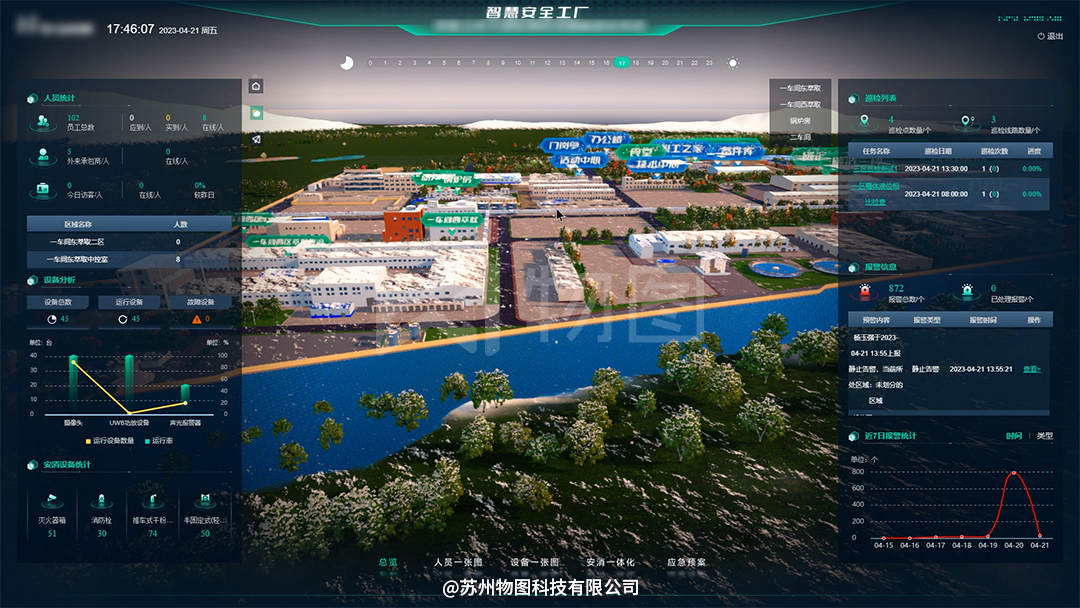The image size is (1080, 608).
Task: Jump to 二车间 location
Action: click(x=800, y=137)
